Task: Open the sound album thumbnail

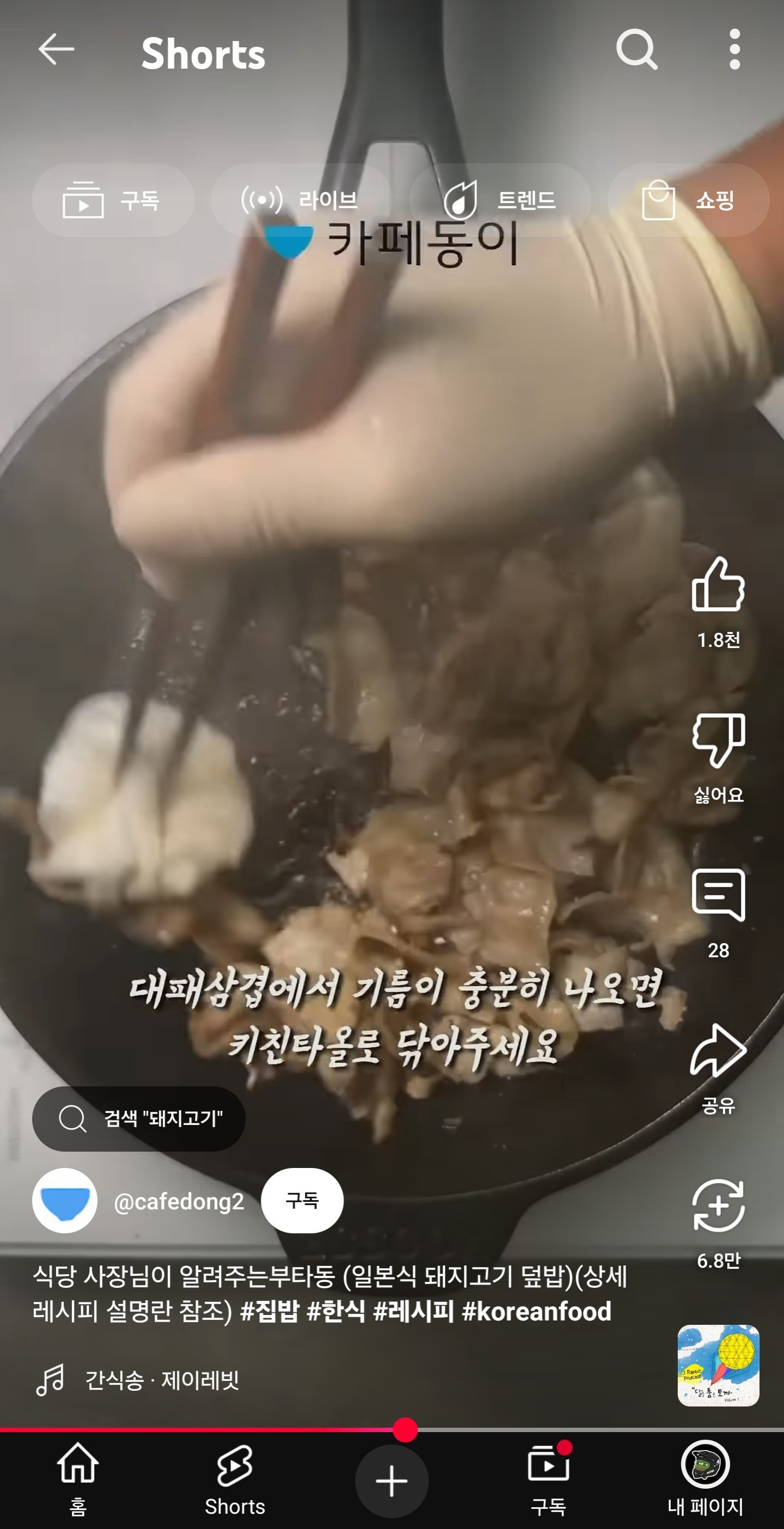Action: pos(718,1365)
